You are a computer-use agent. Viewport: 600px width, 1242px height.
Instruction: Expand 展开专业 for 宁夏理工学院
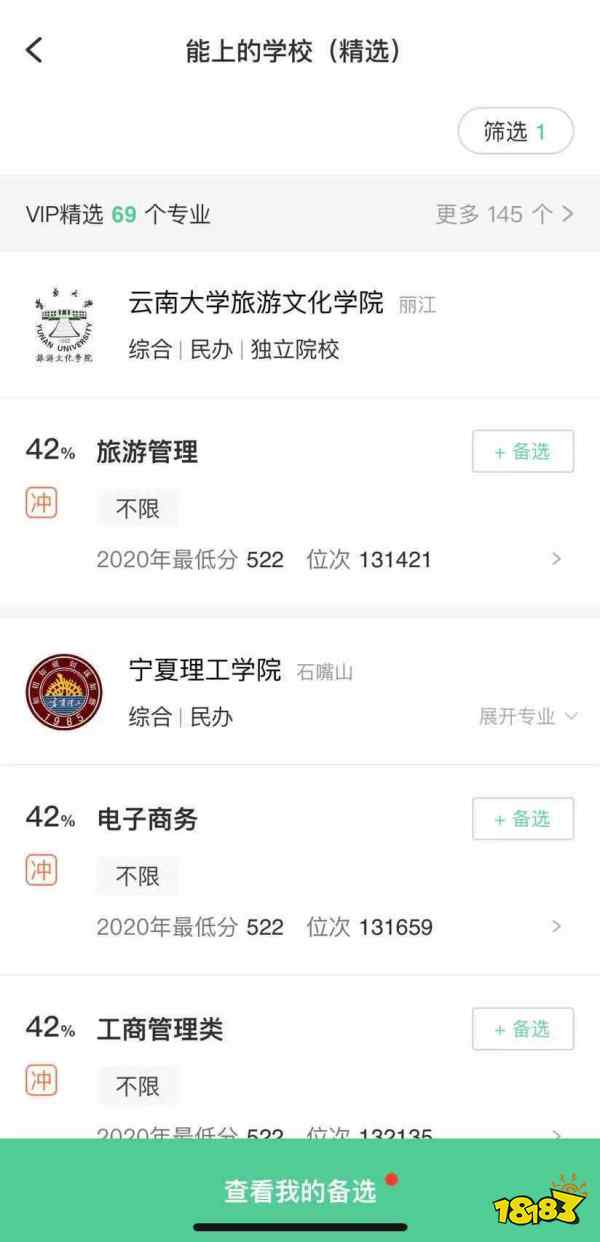[x=528, y=717]
